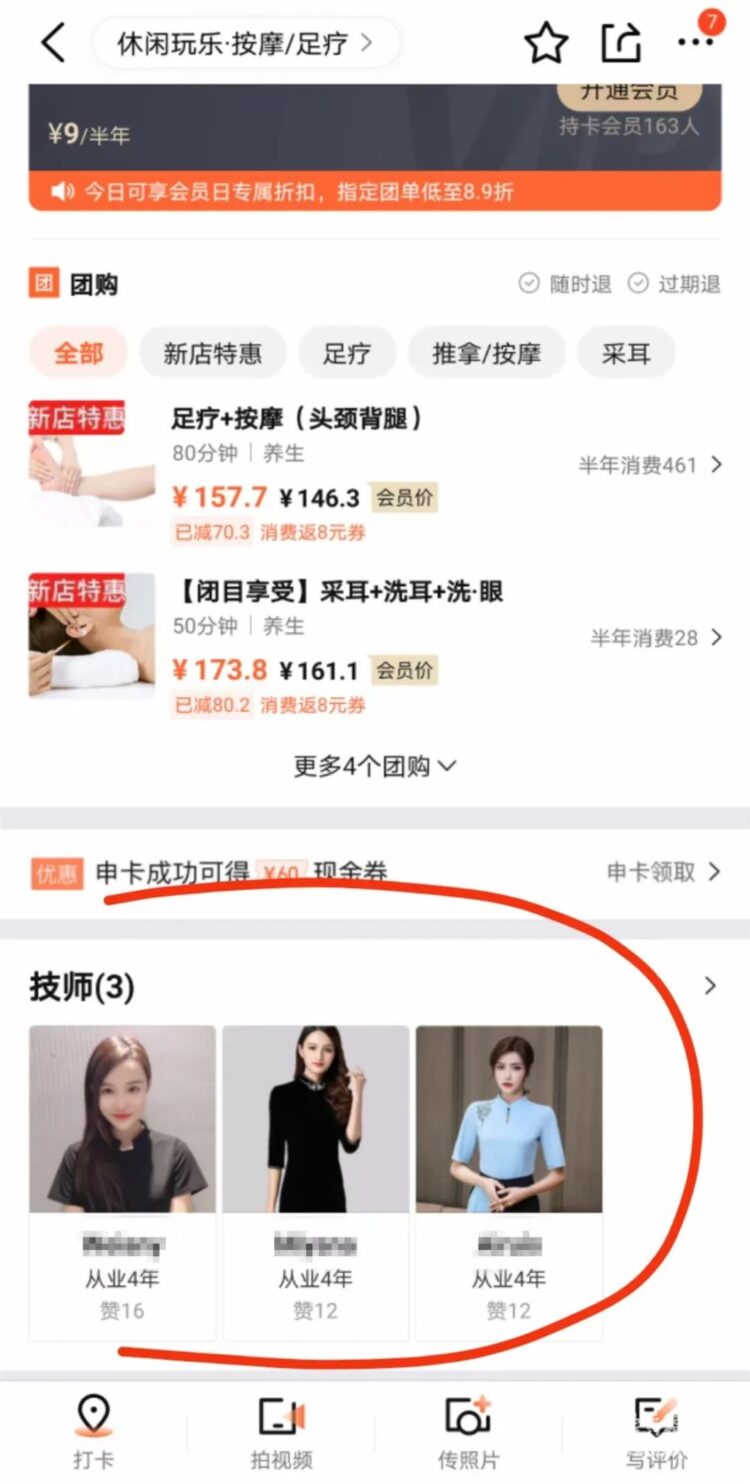The image size is (750, 1484).
Task: Tap 拍视频 to record a video
Action: pyautogui.click(x=281, y=1432)
